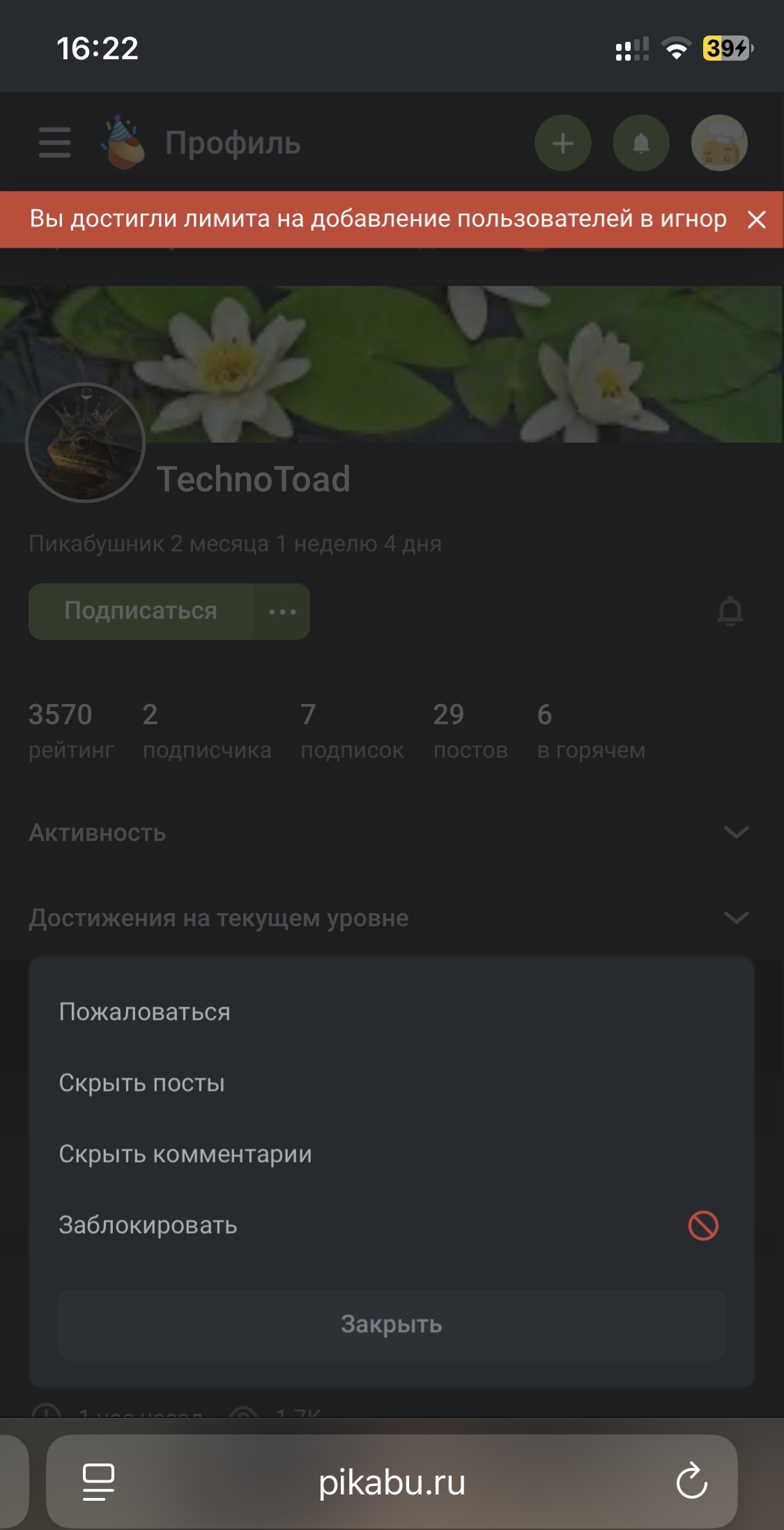The height and width of the screenshot is (1530, 784).
Task: Choose Скрыть комментарии in the menu
Action: (391, 1154)
